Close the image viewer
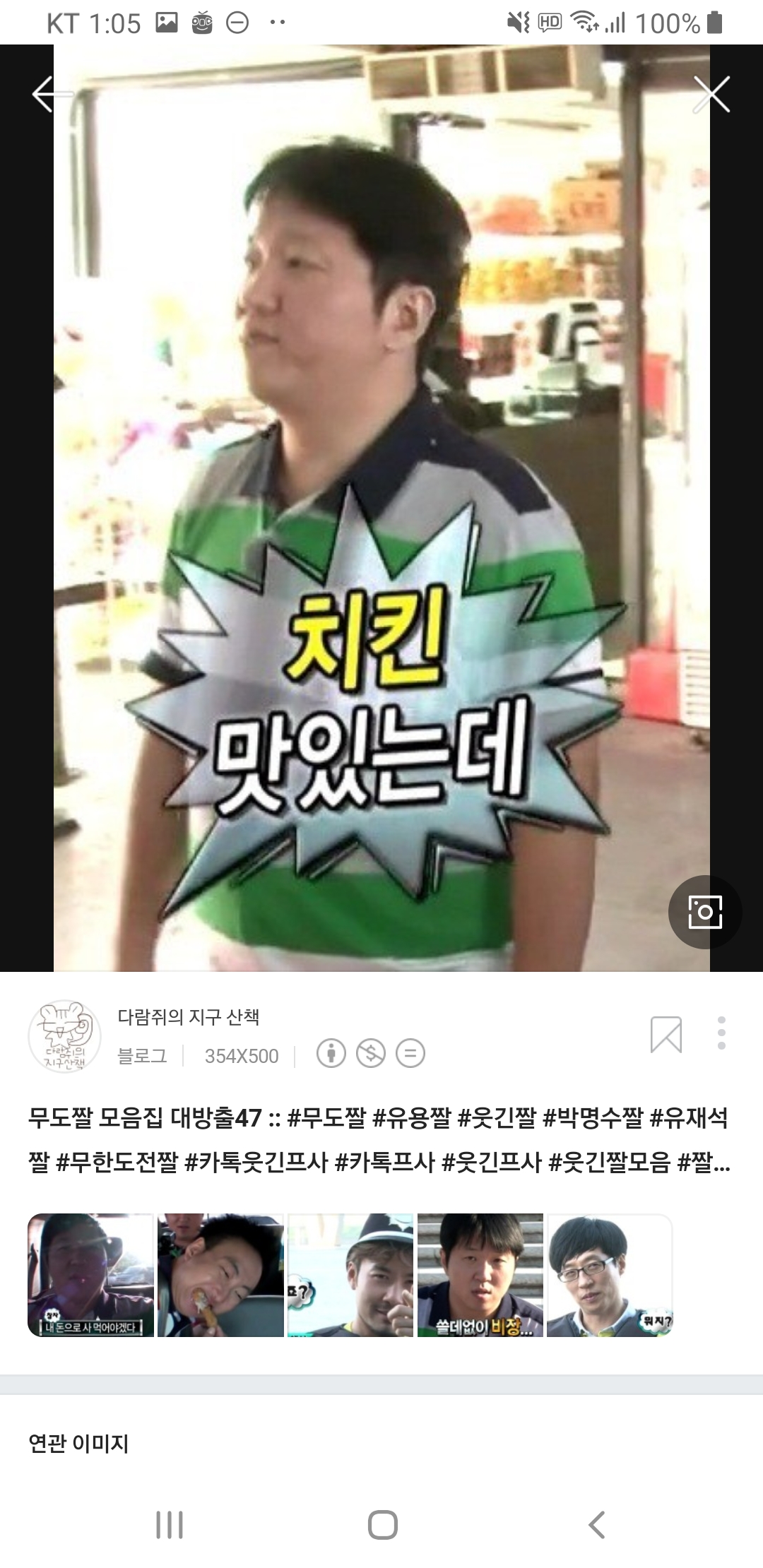 tap(711, 94)
